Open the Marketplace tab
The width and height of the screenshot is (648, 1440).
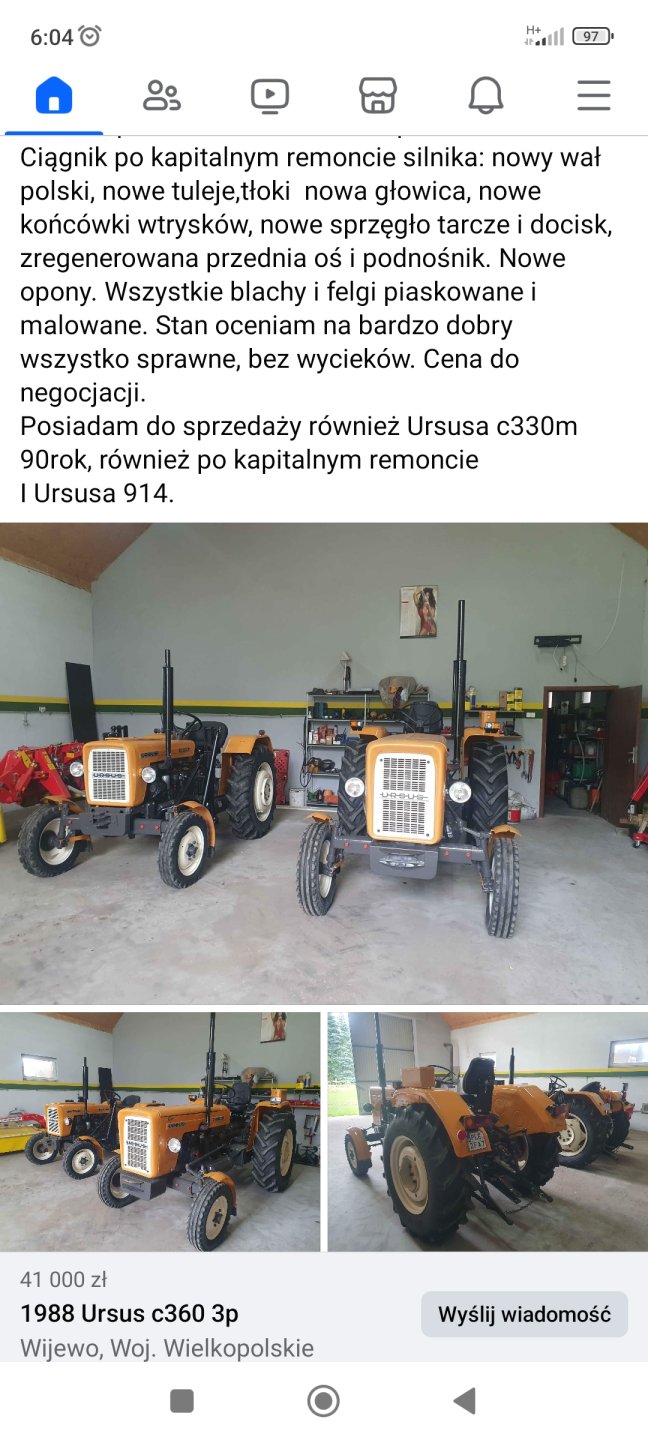pos(378,96)
